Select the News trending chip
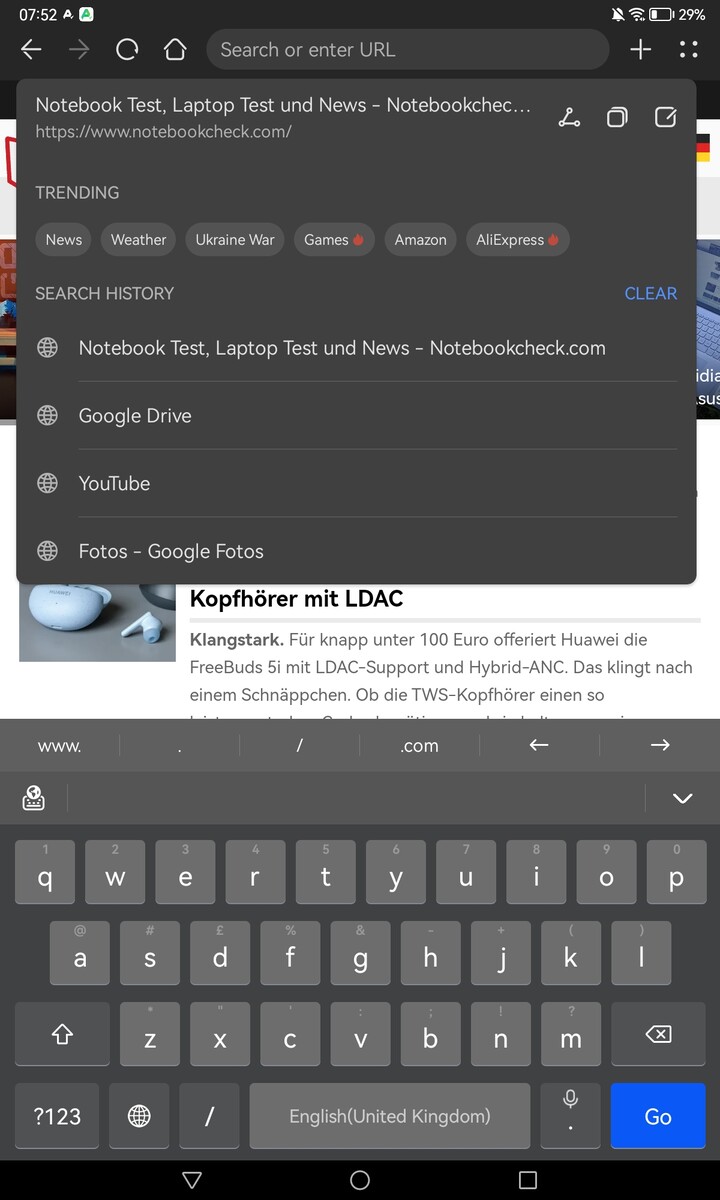 (x=63, y=240)
